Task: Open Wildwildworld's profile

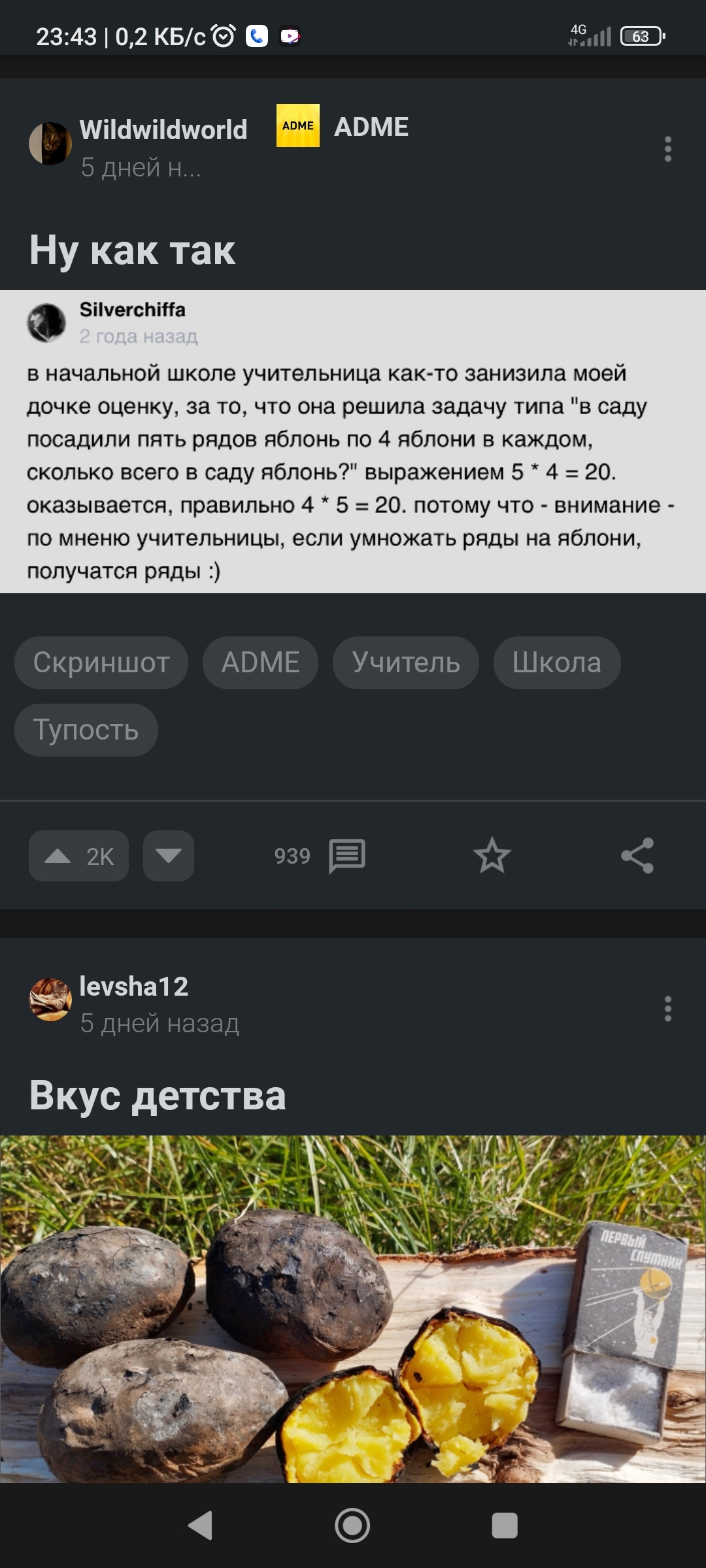Action: pos(163,129)
